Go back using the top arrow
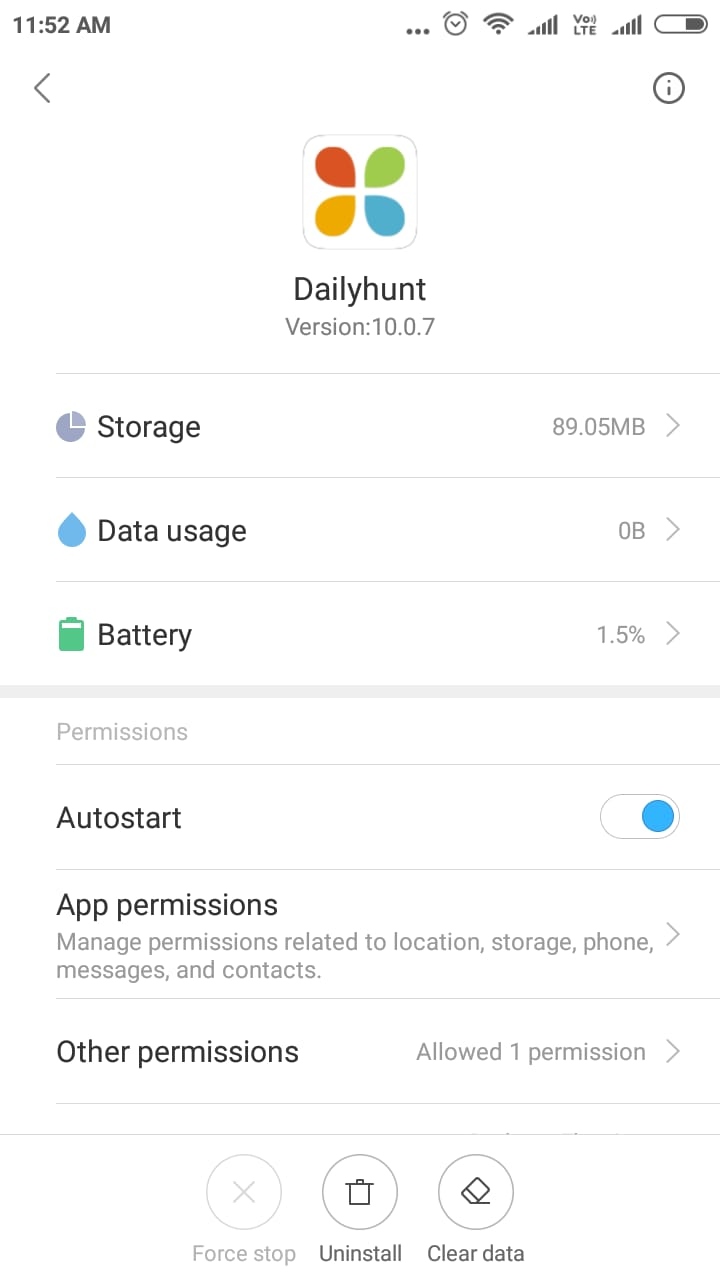This screenshot has width=720, height=1280. (x=42, y=88)
